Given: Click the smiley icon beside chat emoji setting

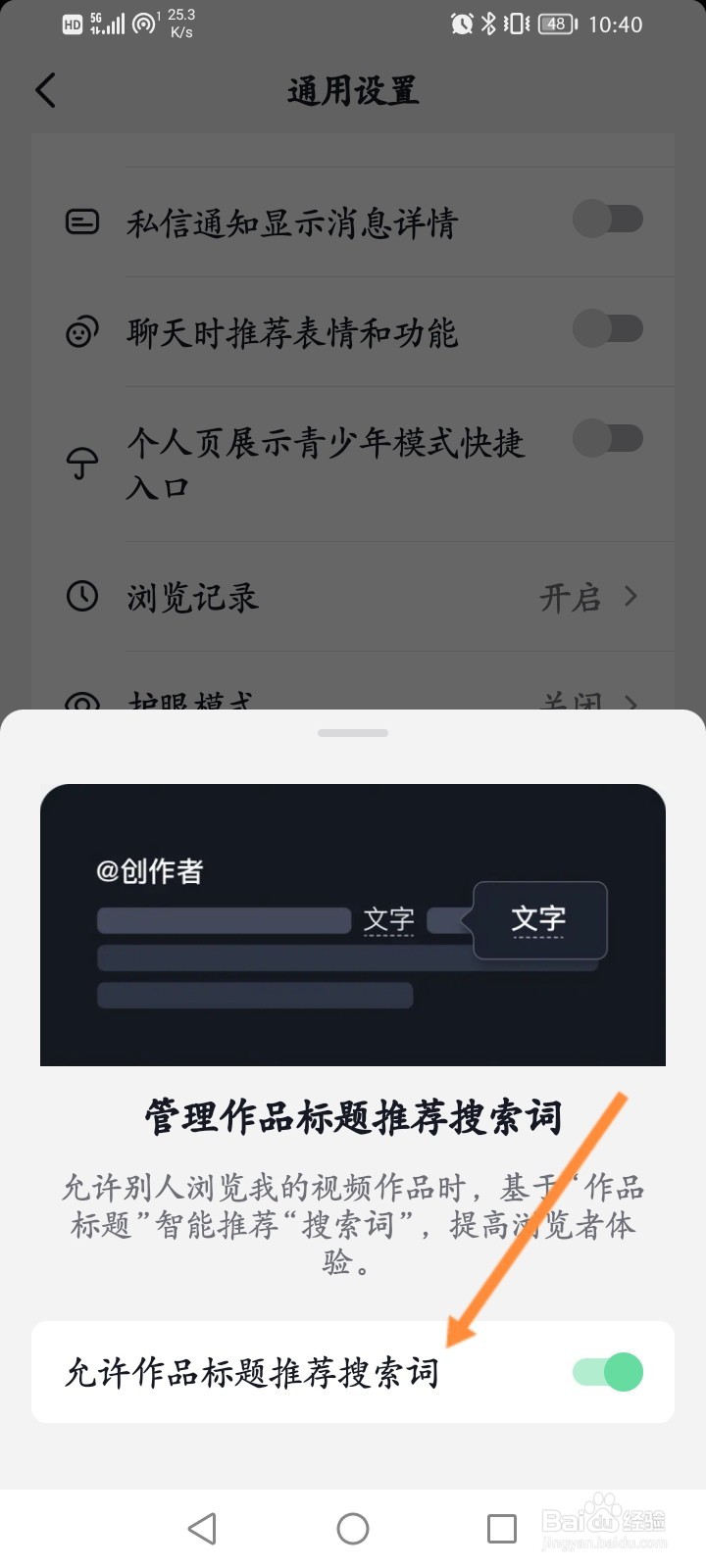Looking at the screenshot, I should (x=83, y=330).
